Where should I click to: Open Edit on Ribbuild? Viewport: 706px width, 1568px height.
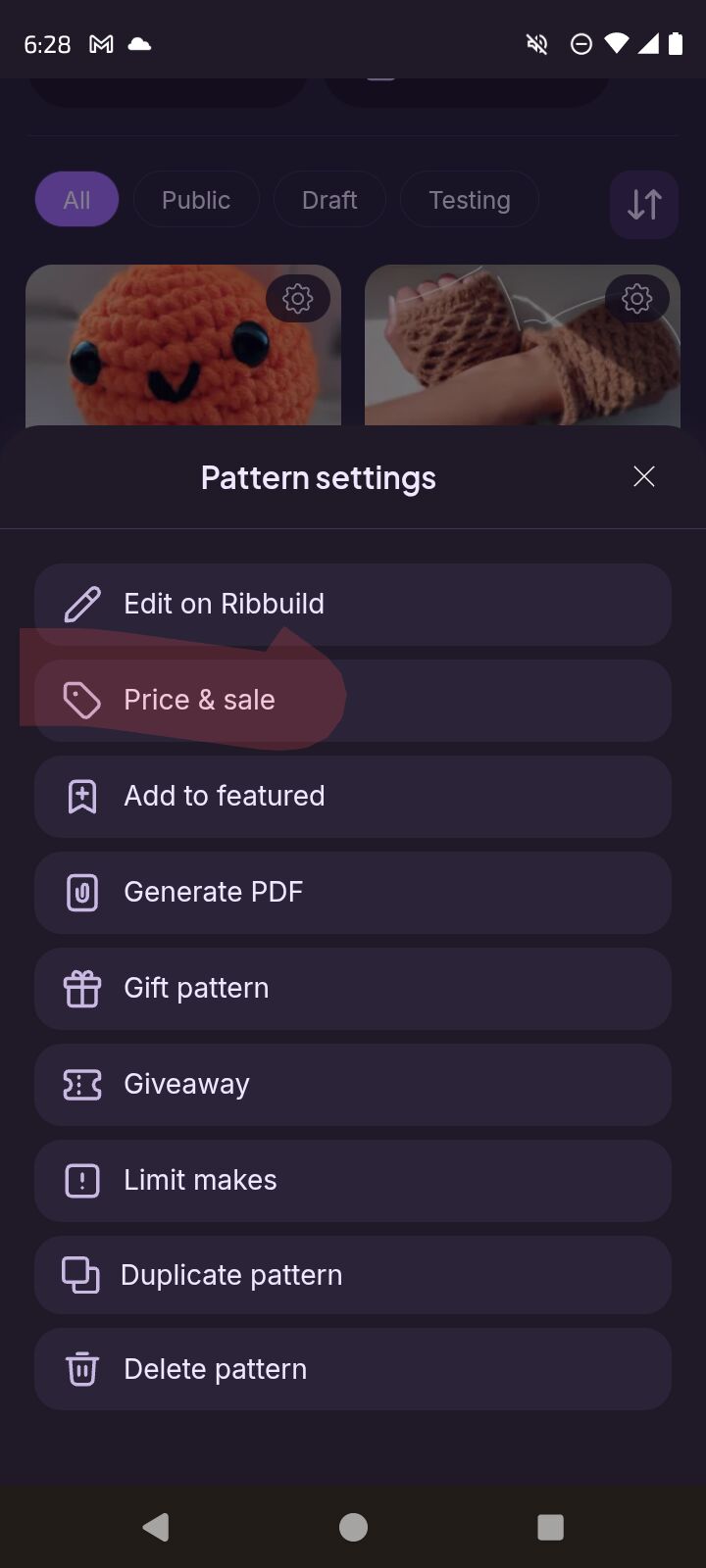(353, 604)
